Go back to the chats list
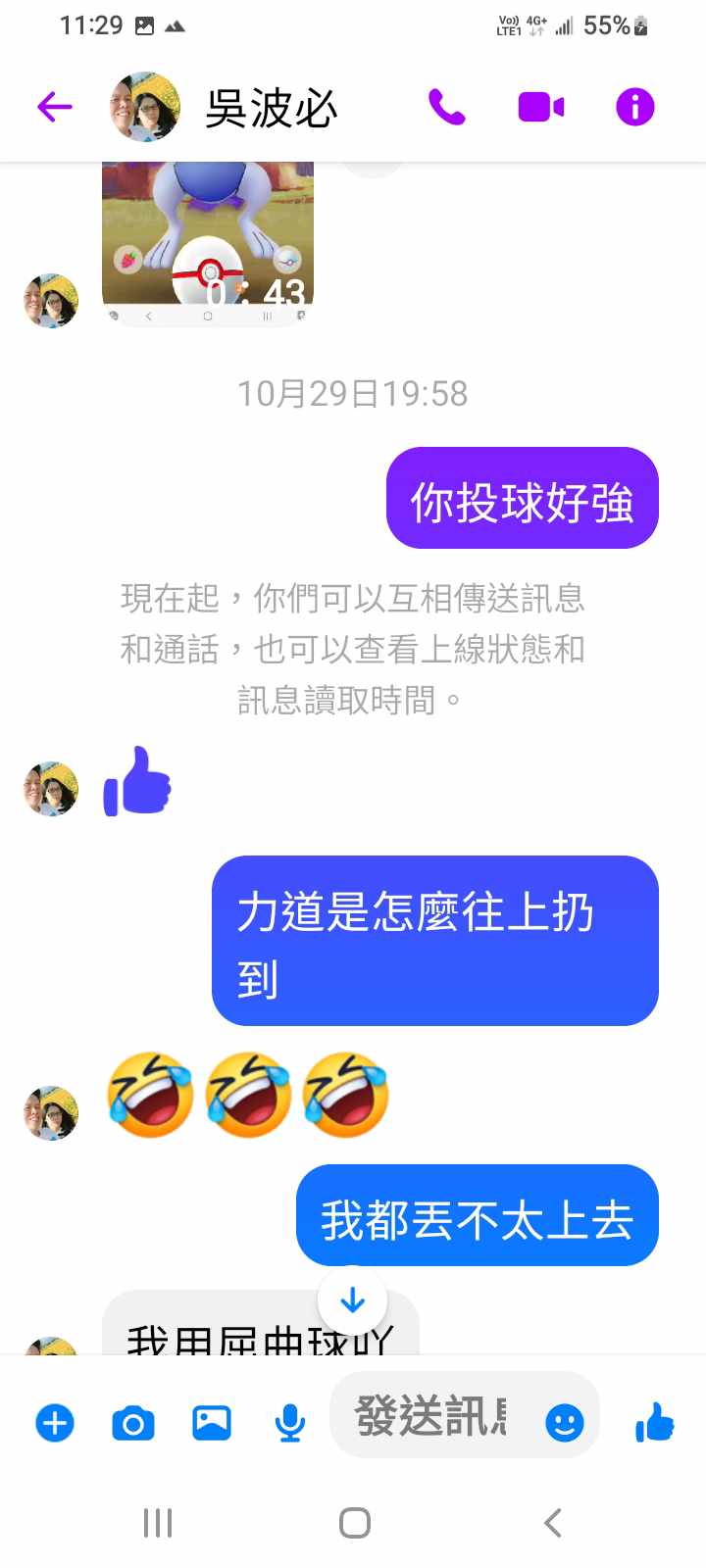The image size is (706, 1568). (55, 107)
